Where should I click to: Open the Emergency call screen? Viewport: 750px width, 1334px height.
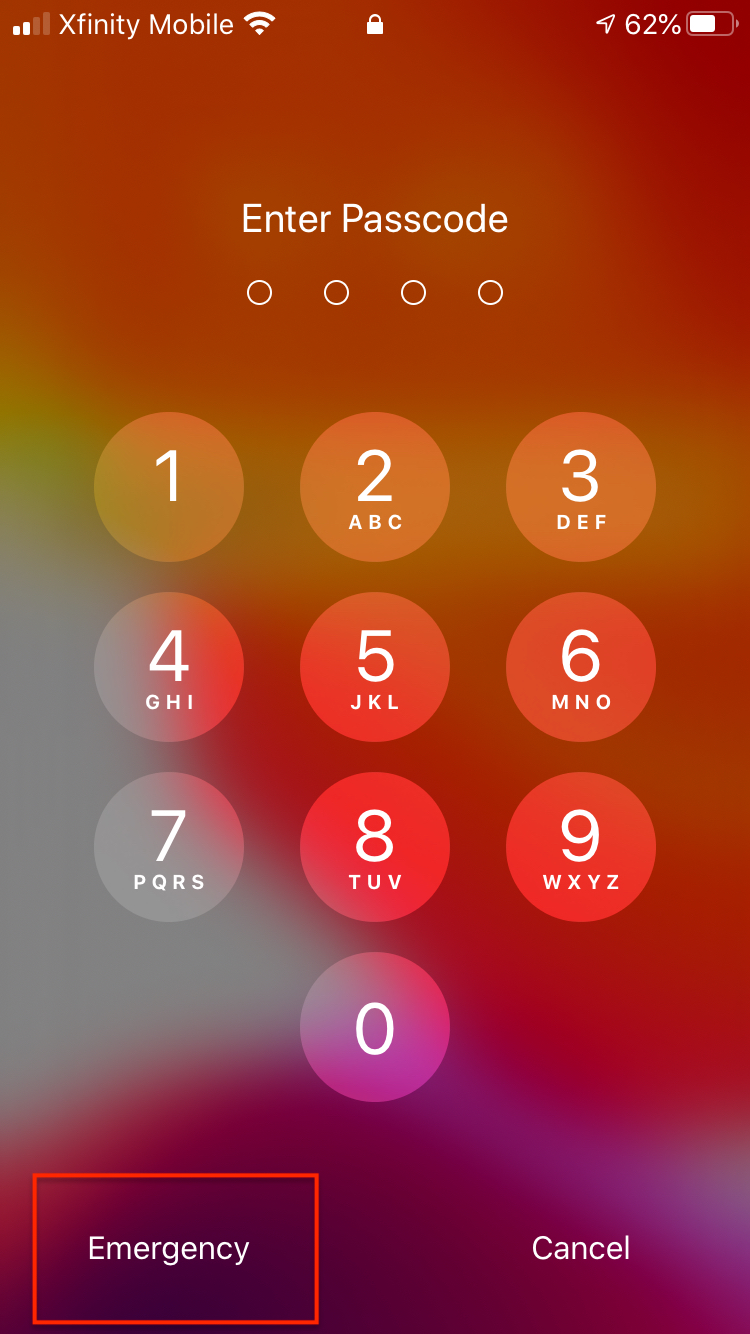169,1248
